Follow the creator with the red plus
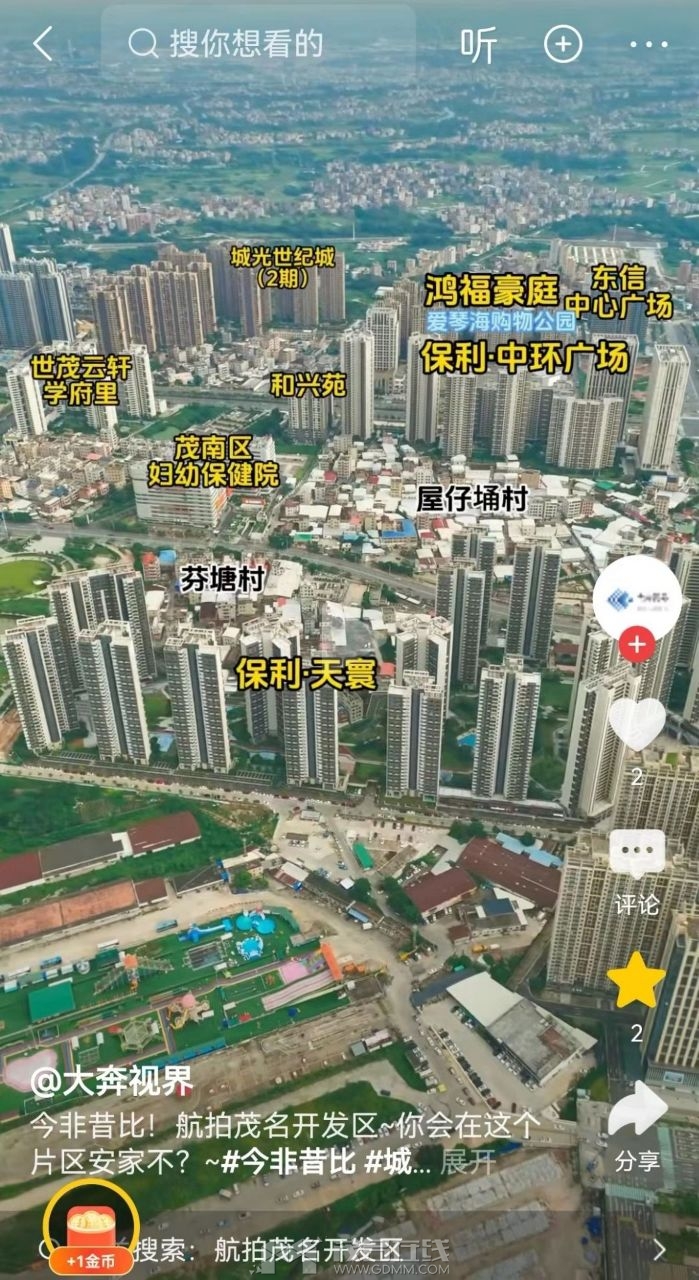Image resolution: width=699 pixels, height=1280 pixels. [x=637, y=645]
